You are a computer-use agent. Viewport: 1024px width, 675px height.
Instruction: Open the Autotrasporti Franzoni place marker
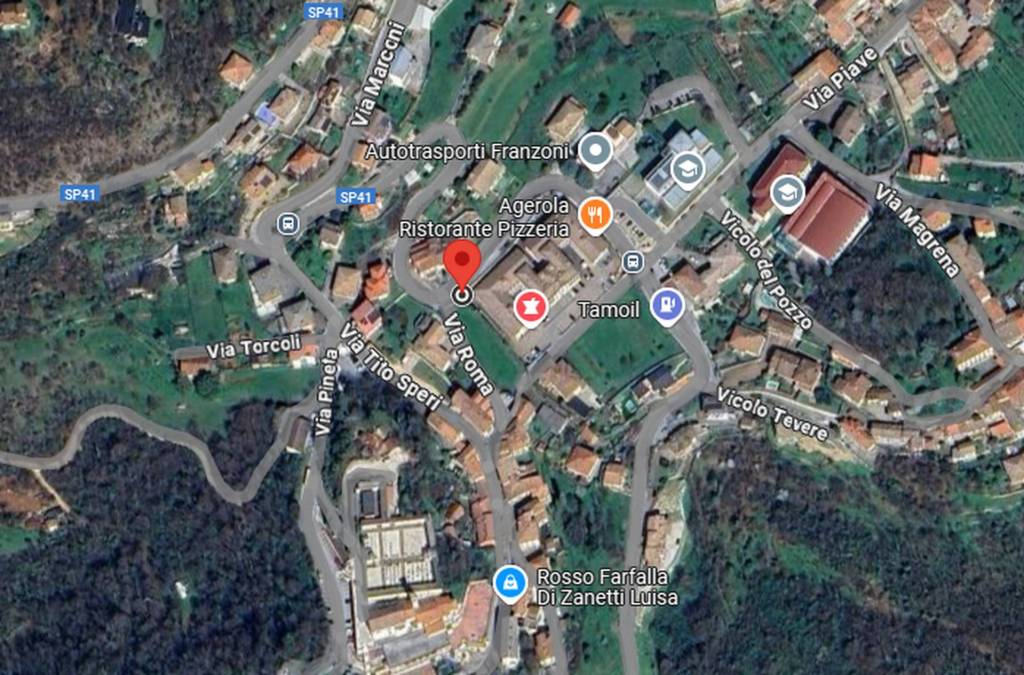click(x=596, y=152)
